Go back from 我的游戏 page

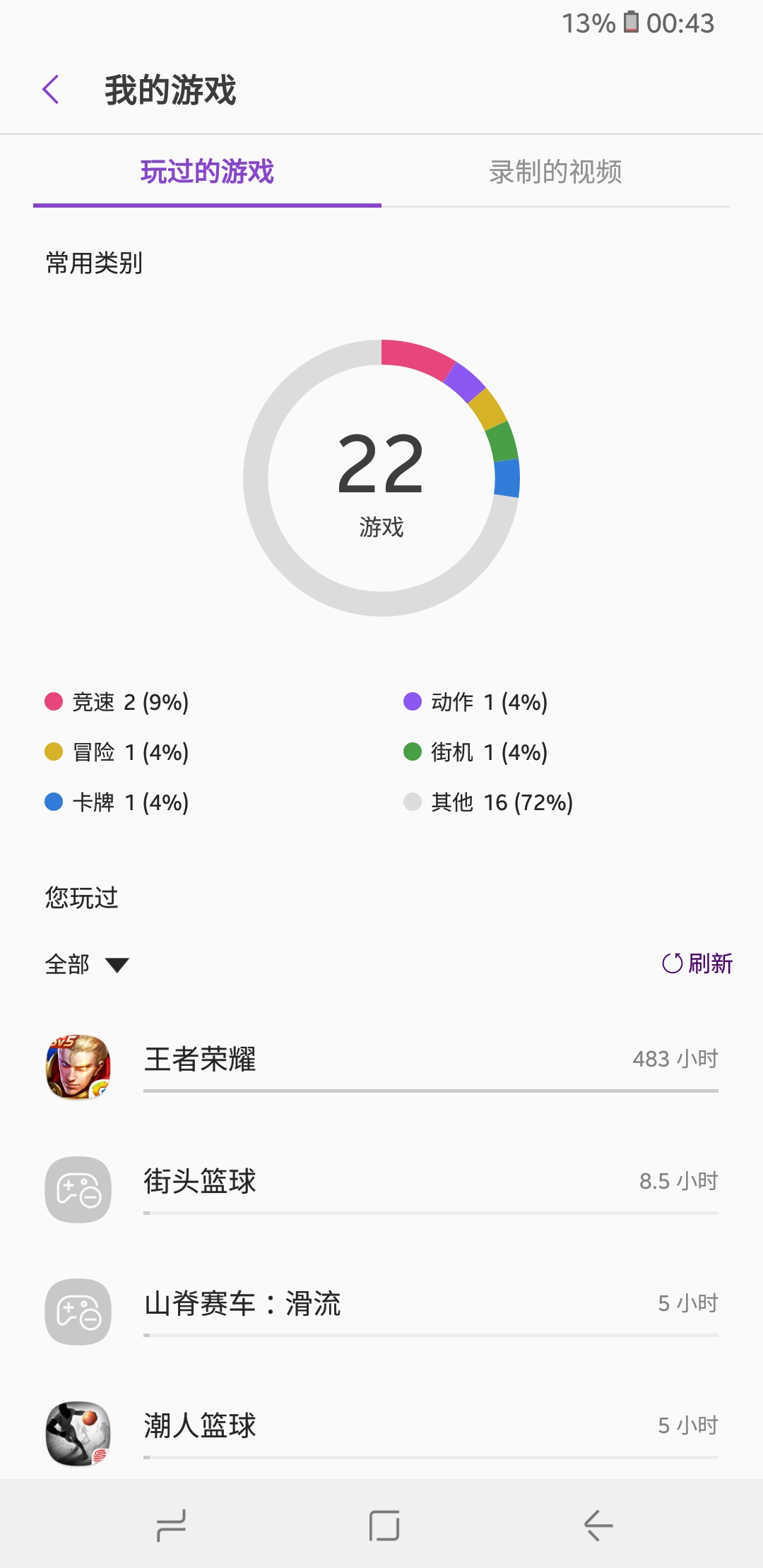[51, 90]
